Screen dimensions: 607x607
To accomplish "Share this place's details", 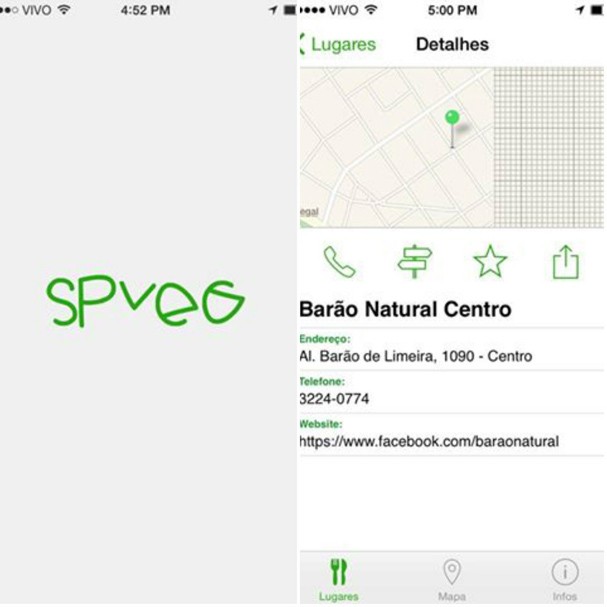I will click(x=565, y=262).
